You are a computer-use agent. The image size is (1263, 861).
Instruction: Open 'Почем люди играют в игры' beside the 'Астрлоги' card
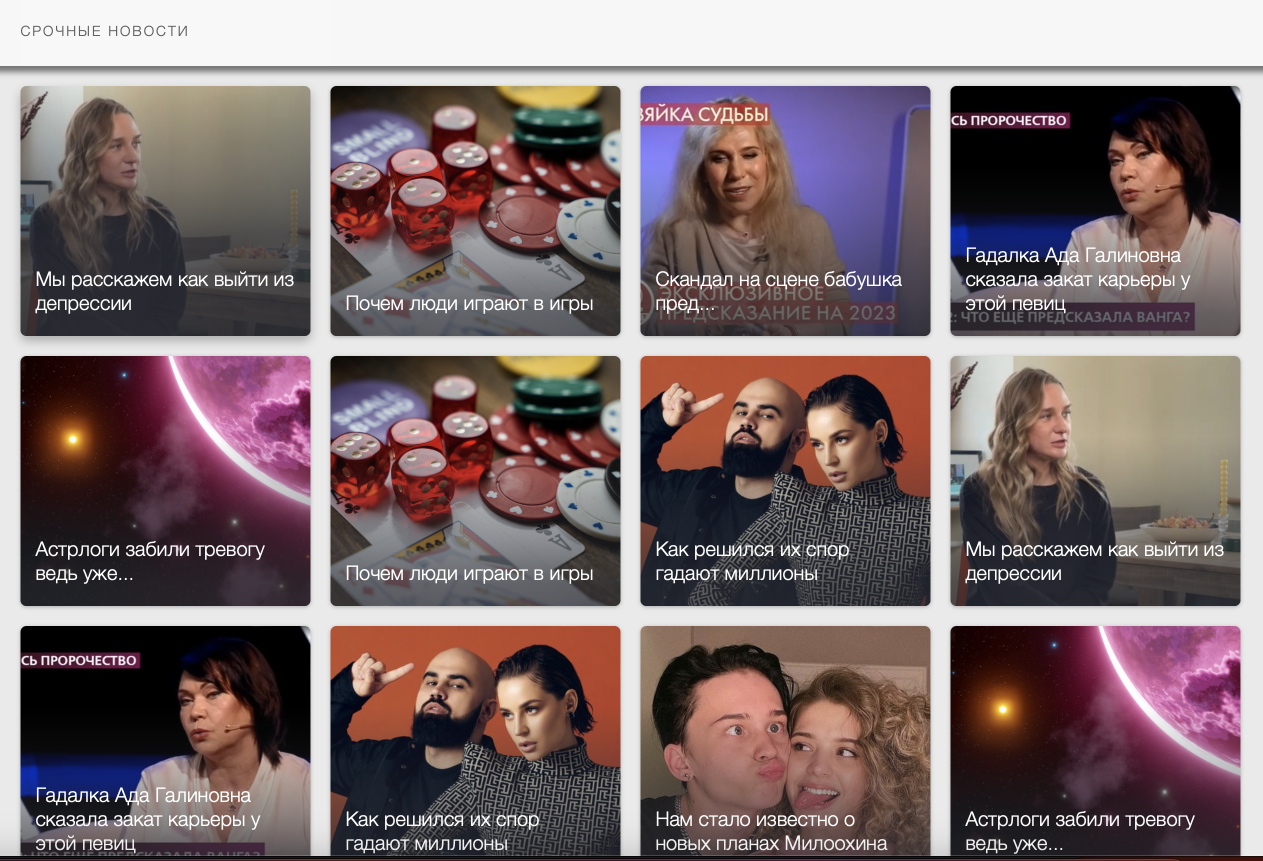click(x=475, y=481)
